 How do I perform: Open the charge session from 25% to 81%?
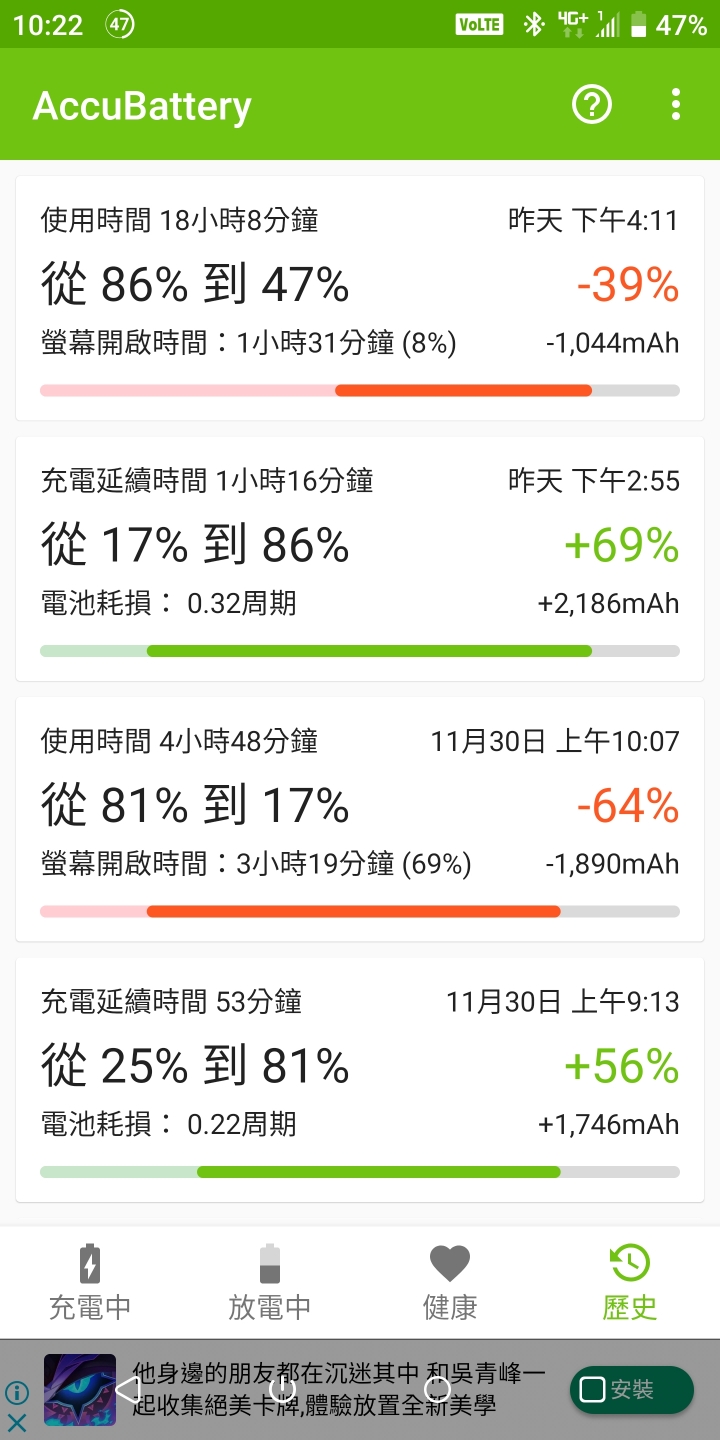coord(360,1079)
